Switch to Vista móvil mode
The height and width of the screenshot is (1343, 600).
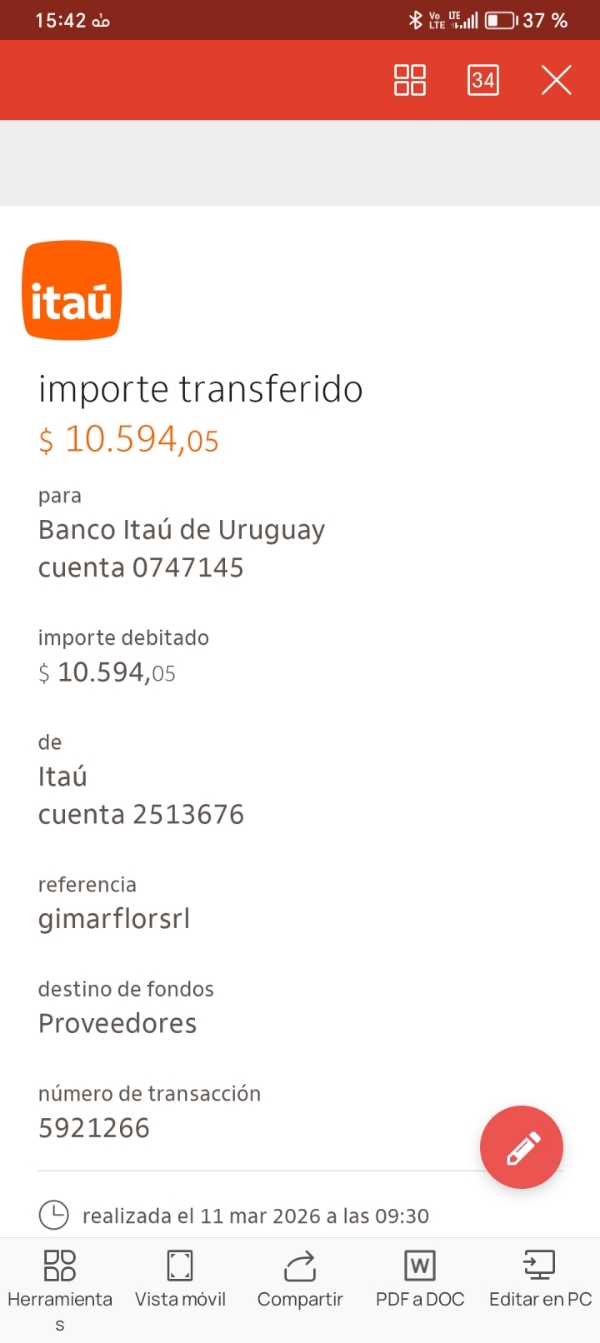click(180, 1280)
